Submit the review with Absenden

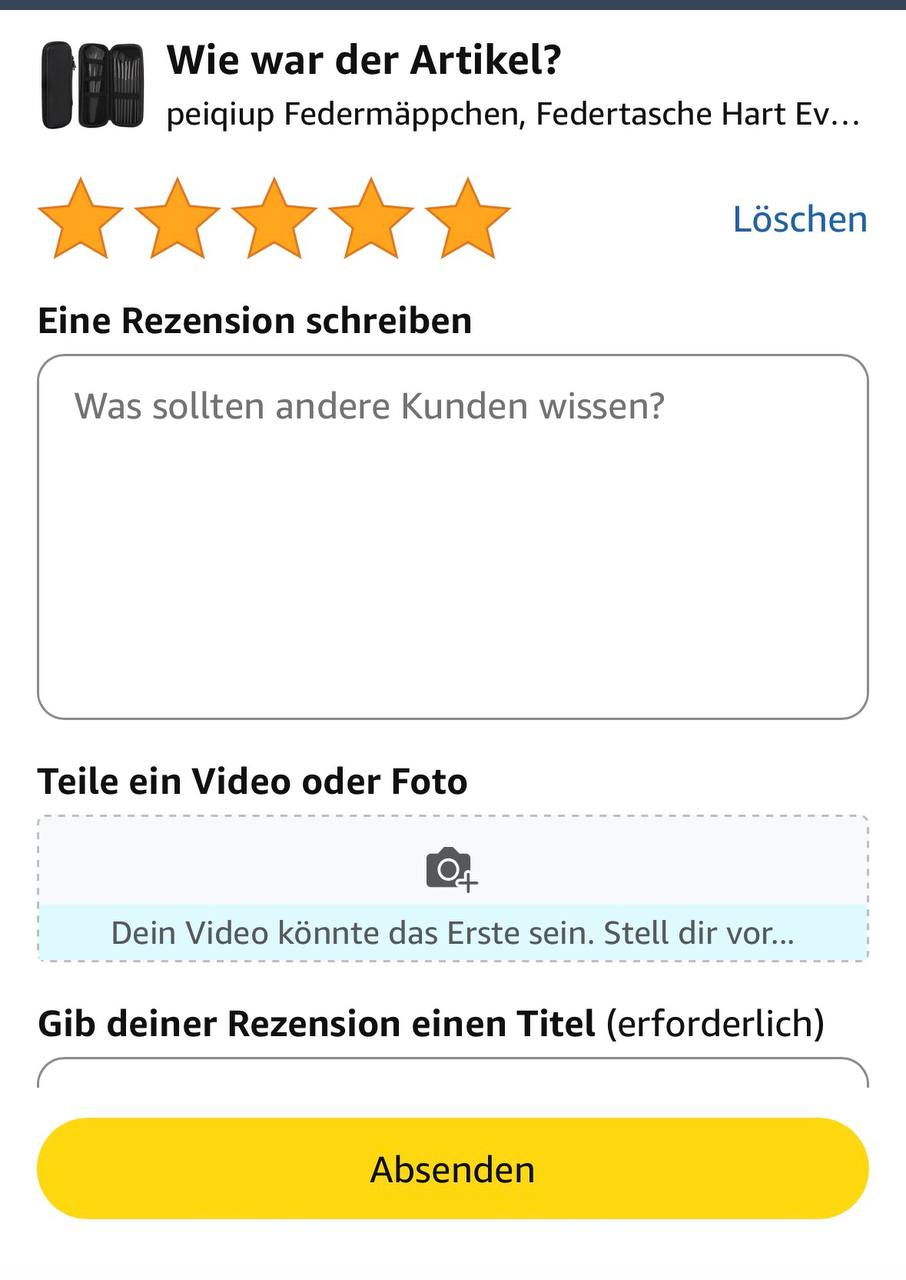(x=452, y=1168)
